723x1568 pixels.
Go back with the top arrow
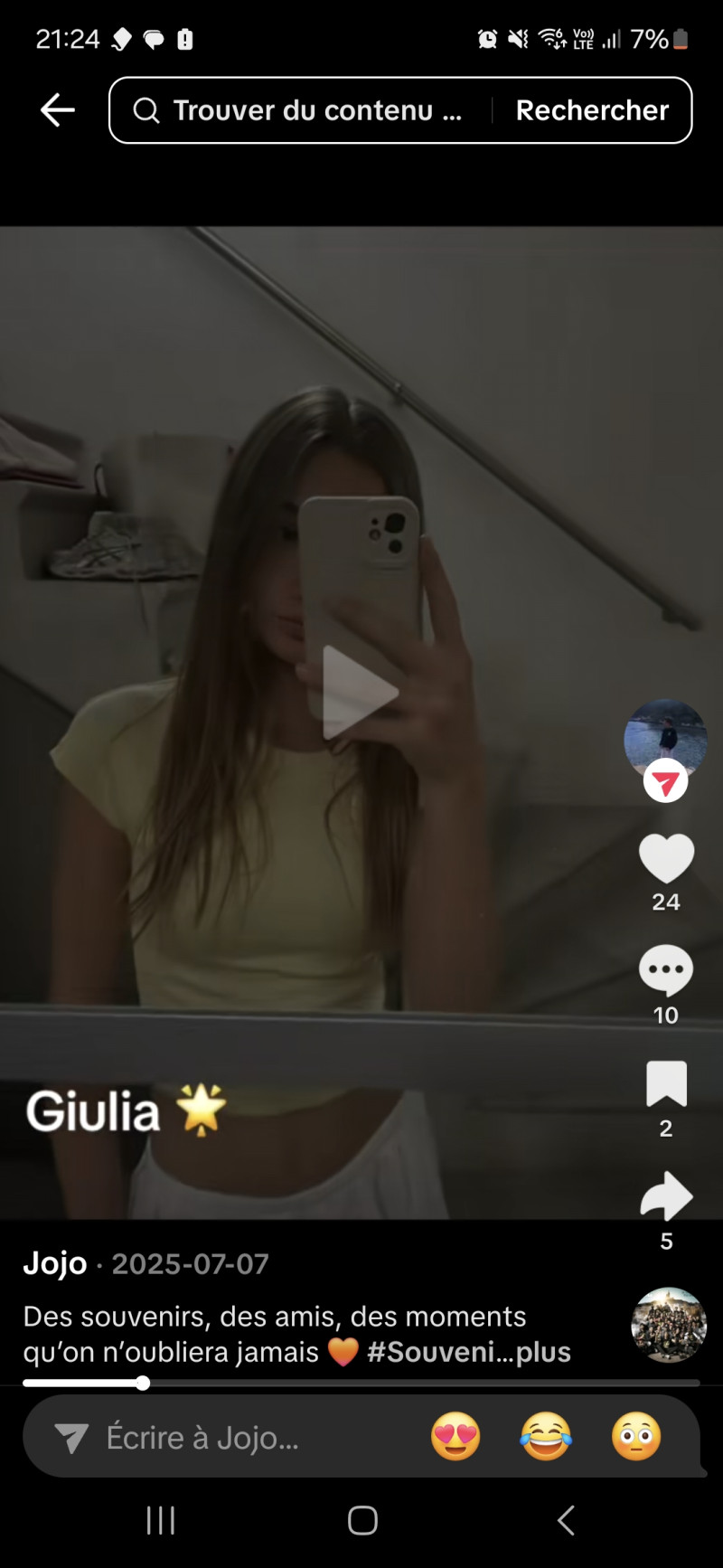pyautogui.click(x=57, y=110)
